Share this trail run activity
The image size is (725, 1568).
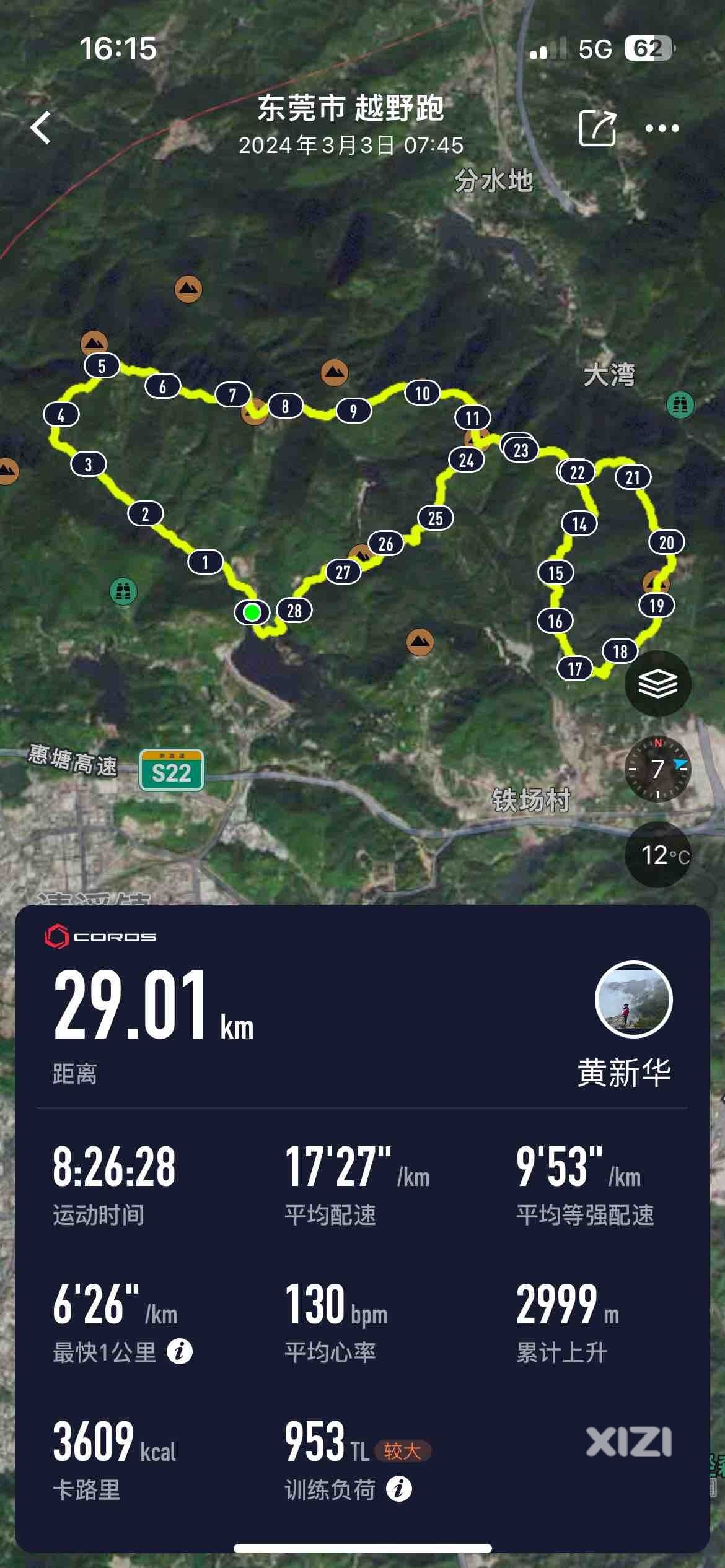click(x=597, y=128)
